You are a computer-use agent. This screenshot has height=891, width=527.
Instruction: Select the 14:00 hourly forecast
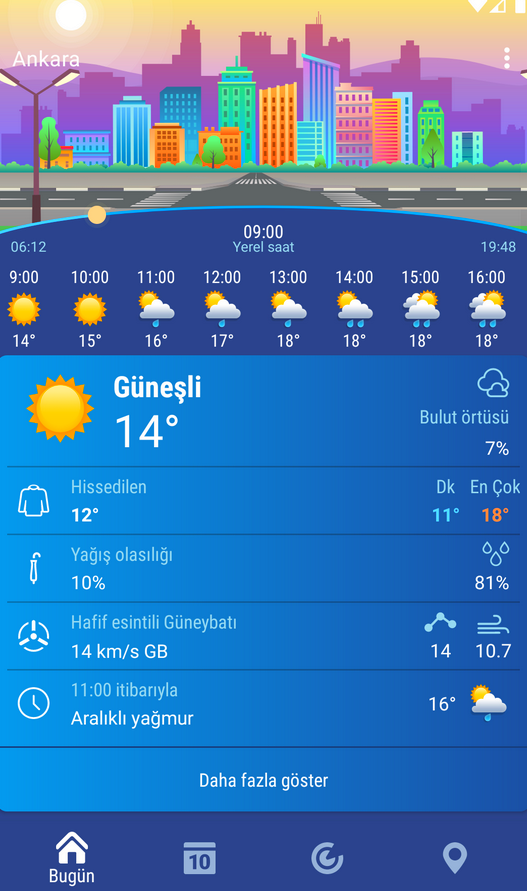tap(354, 309)
